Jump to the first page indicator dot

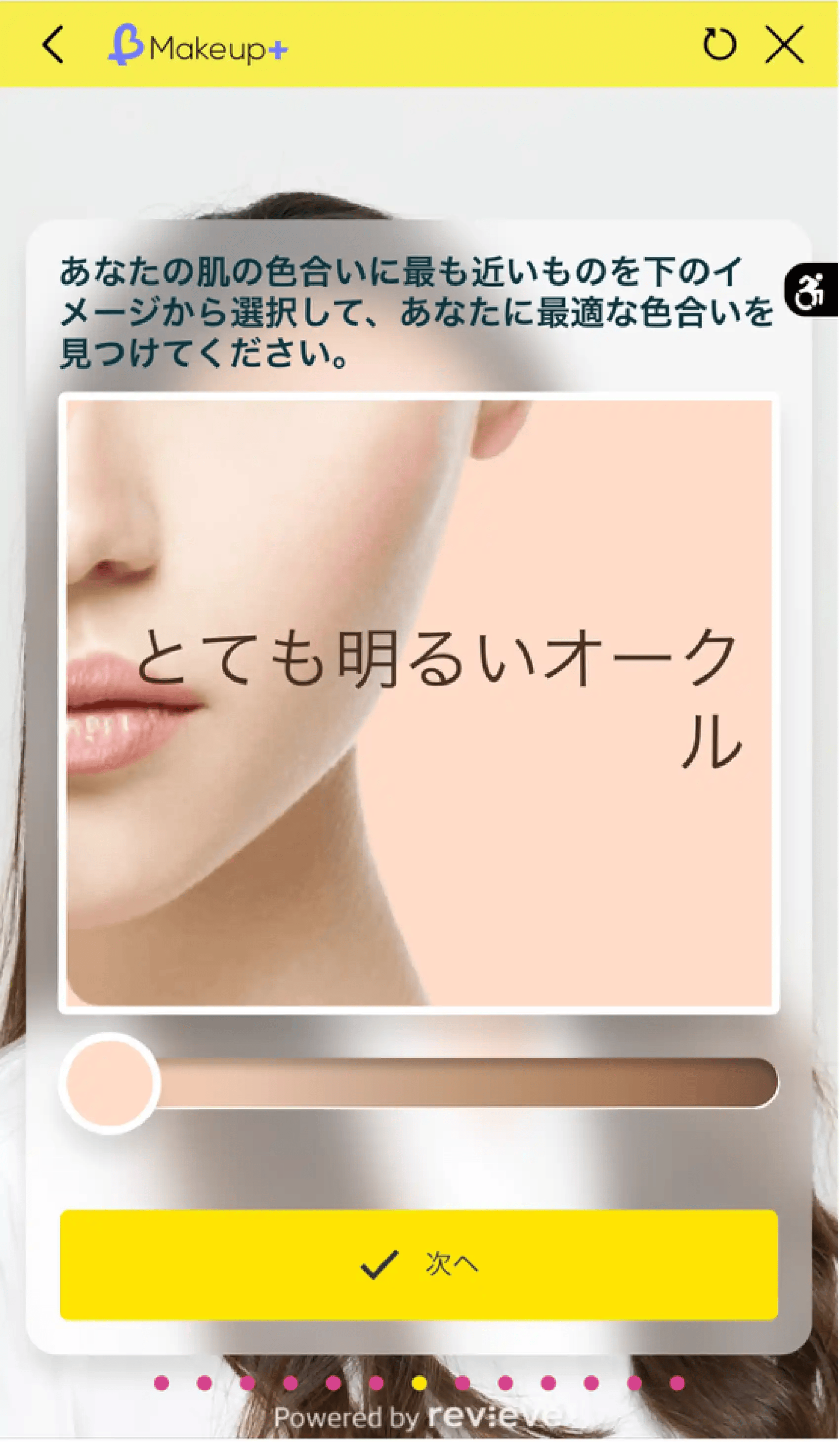[162, 1383]
